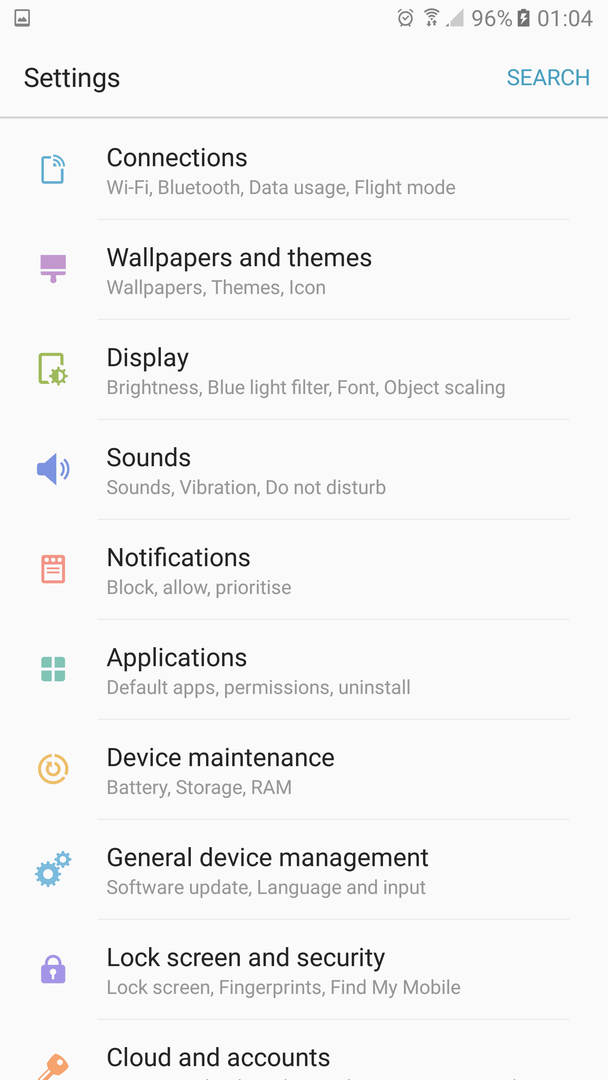Select the Notifications row

(x=304, y=570)
